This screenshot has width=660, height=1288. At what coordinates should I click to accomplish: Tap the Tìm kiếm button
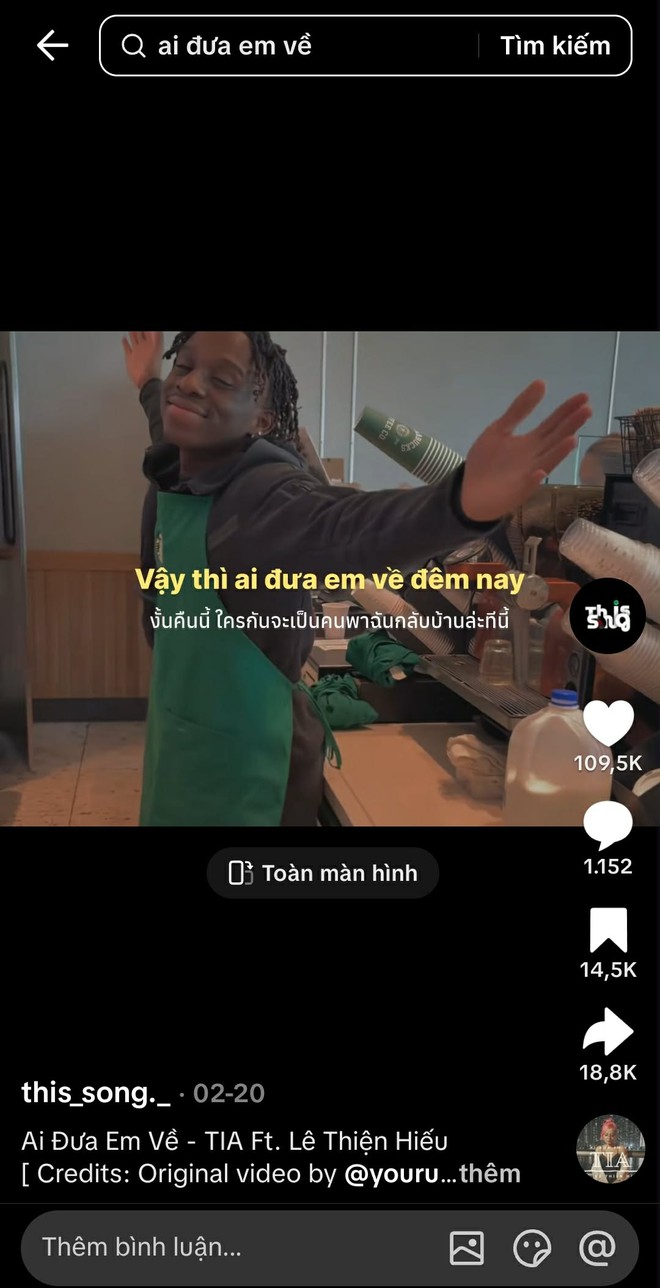click(555, 45)
